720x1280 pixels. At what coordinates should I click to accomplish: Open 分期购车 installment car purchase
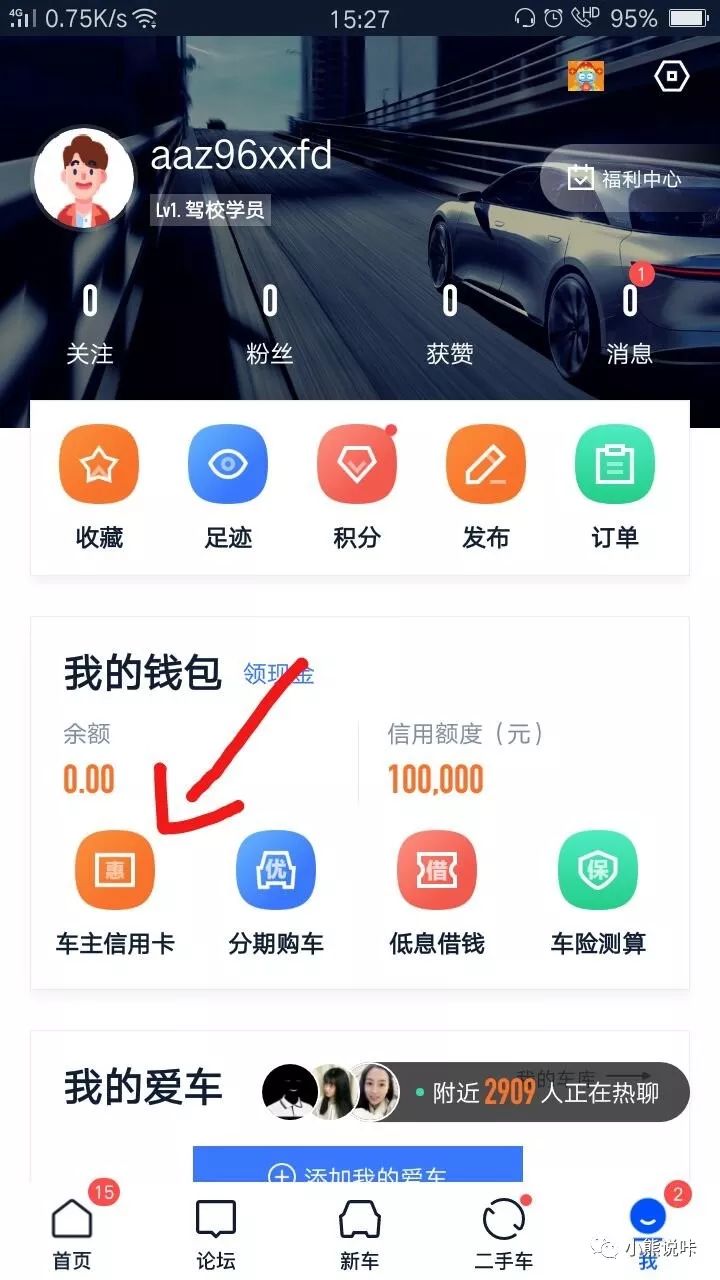(x=276, y=890)
